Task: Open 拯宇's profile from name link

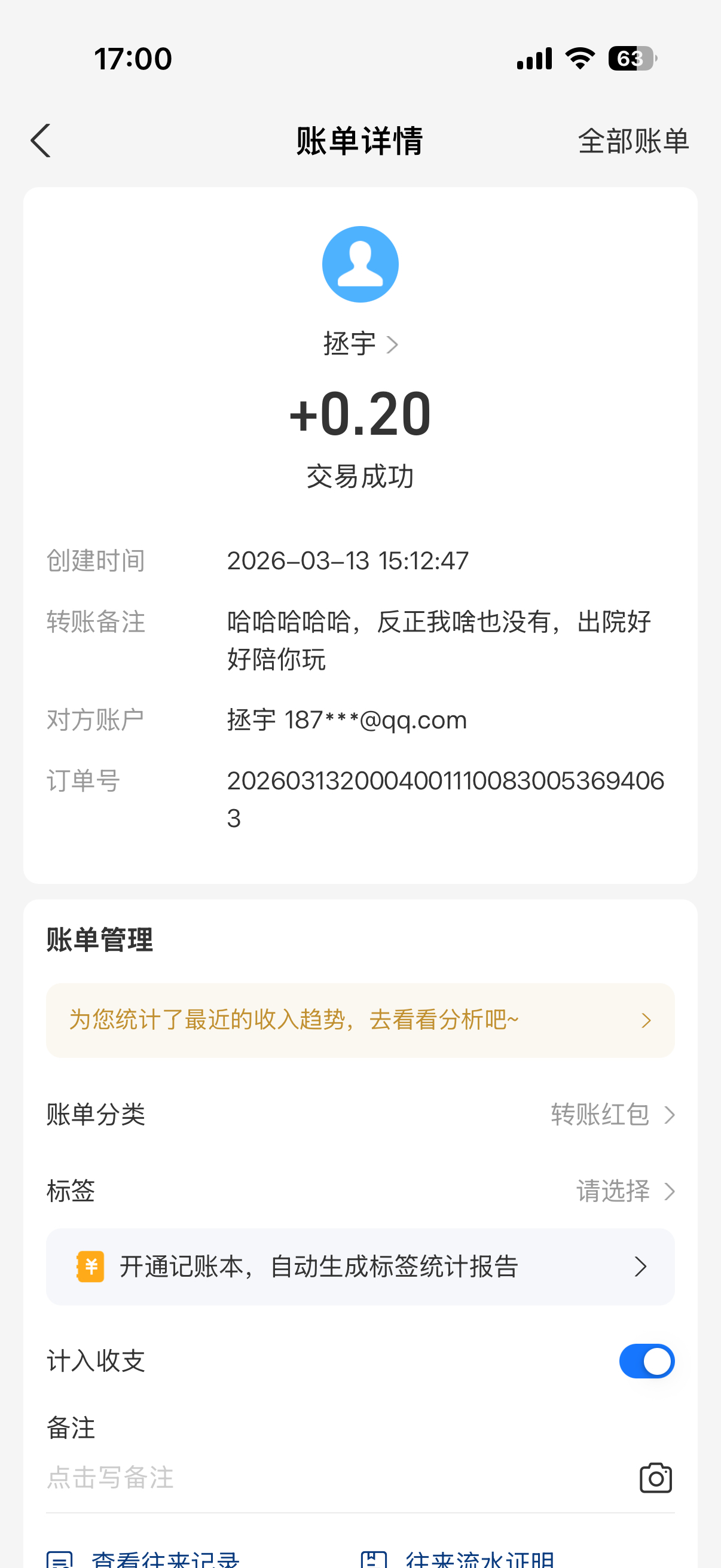Action: 359,344
